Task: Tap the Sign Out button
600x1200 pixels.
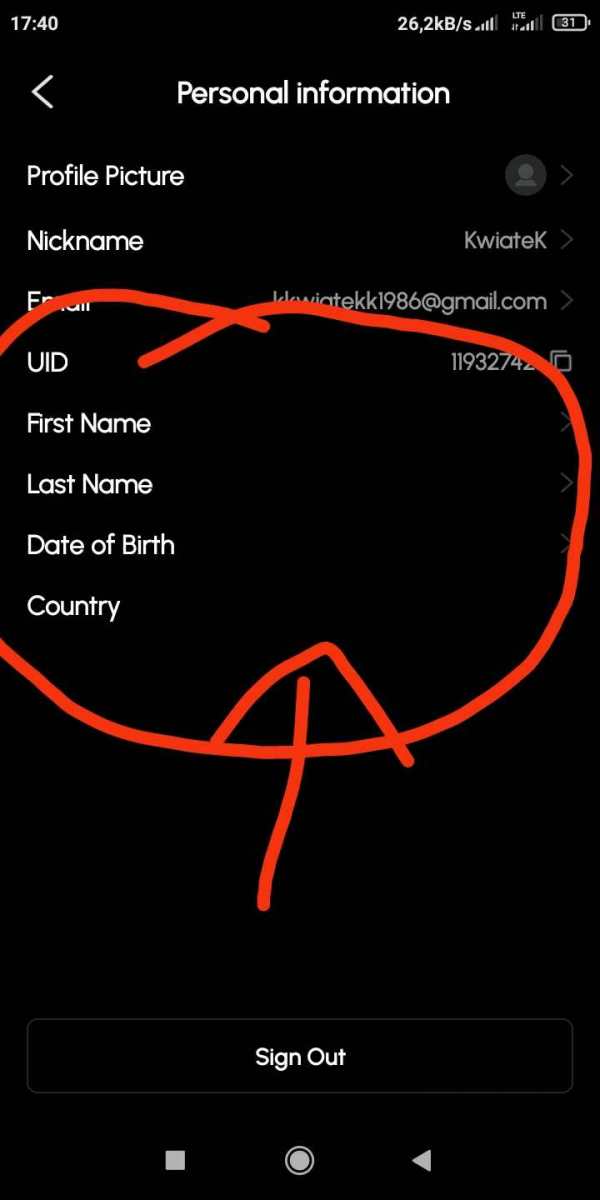Action: tap(300, 1057)
